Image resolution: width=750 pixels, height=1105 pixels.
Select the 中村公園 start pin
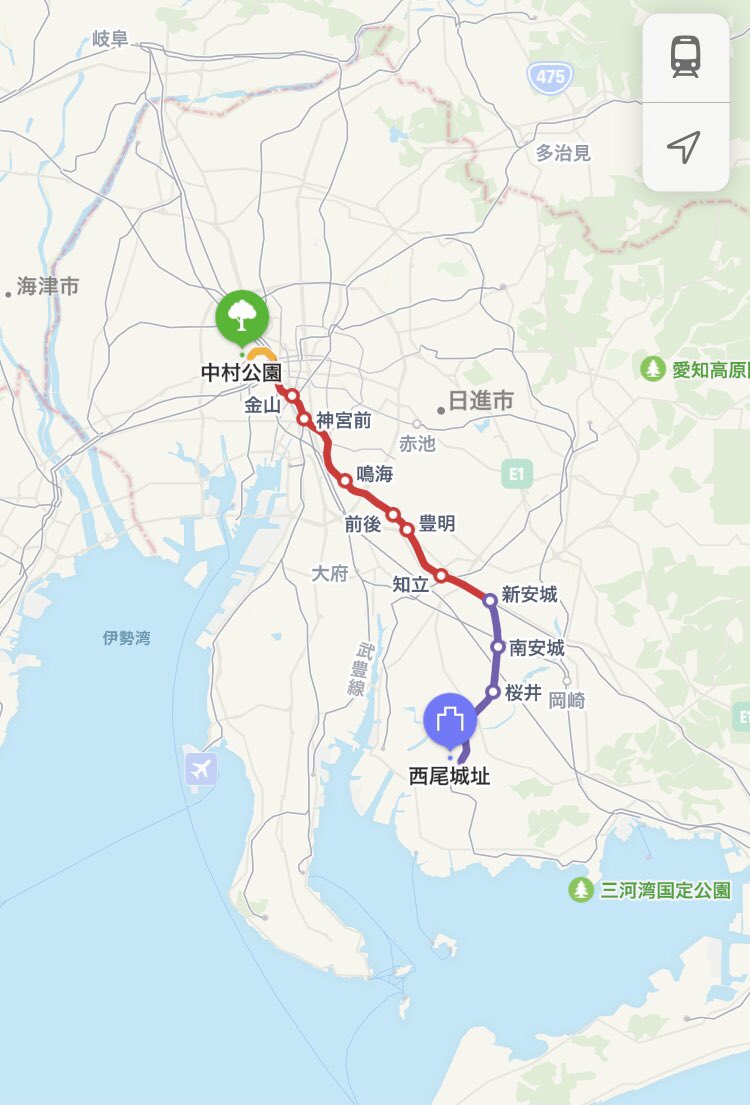(x=241, y=317)
